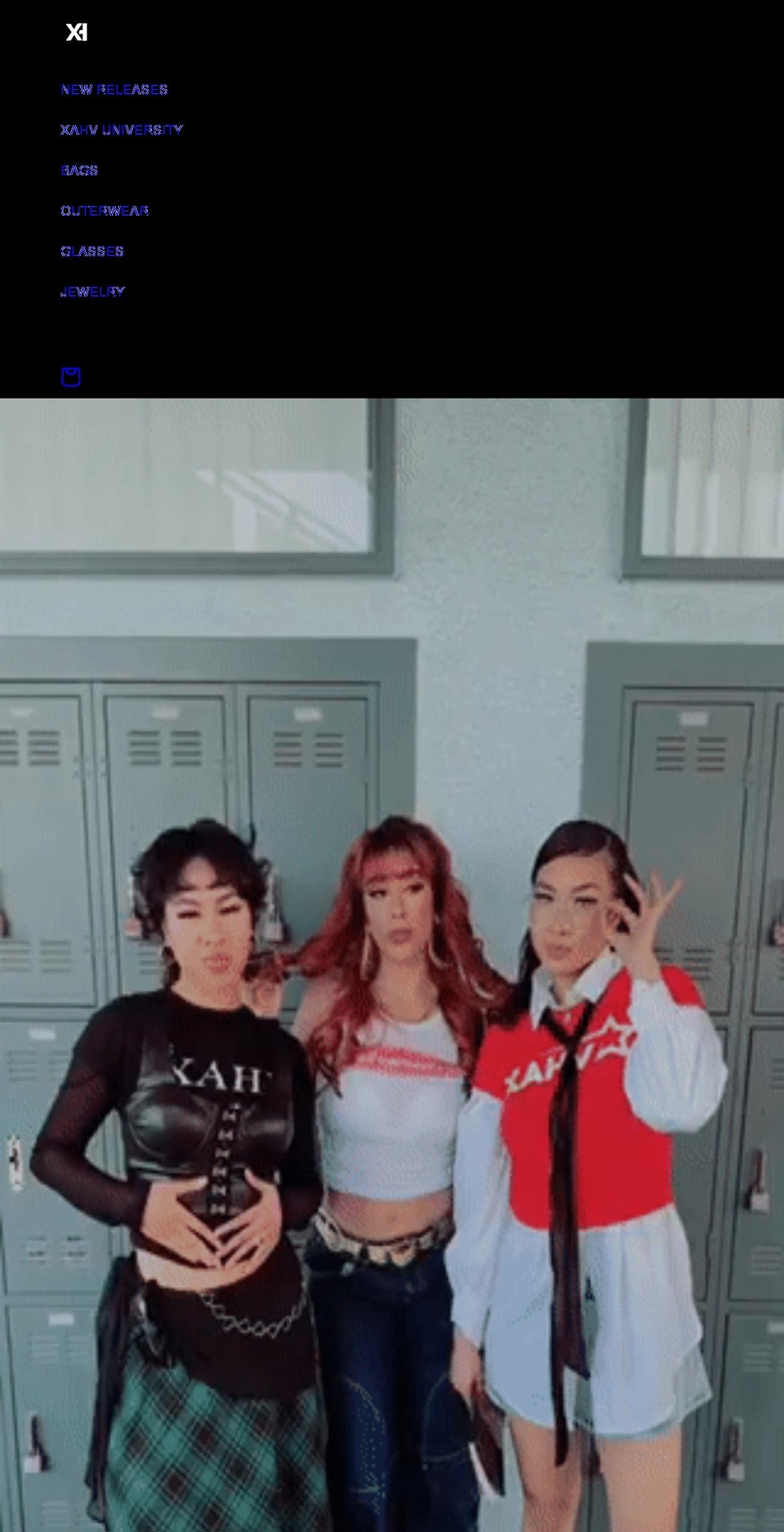Open the Outerwear category

[x=105, y=211]
